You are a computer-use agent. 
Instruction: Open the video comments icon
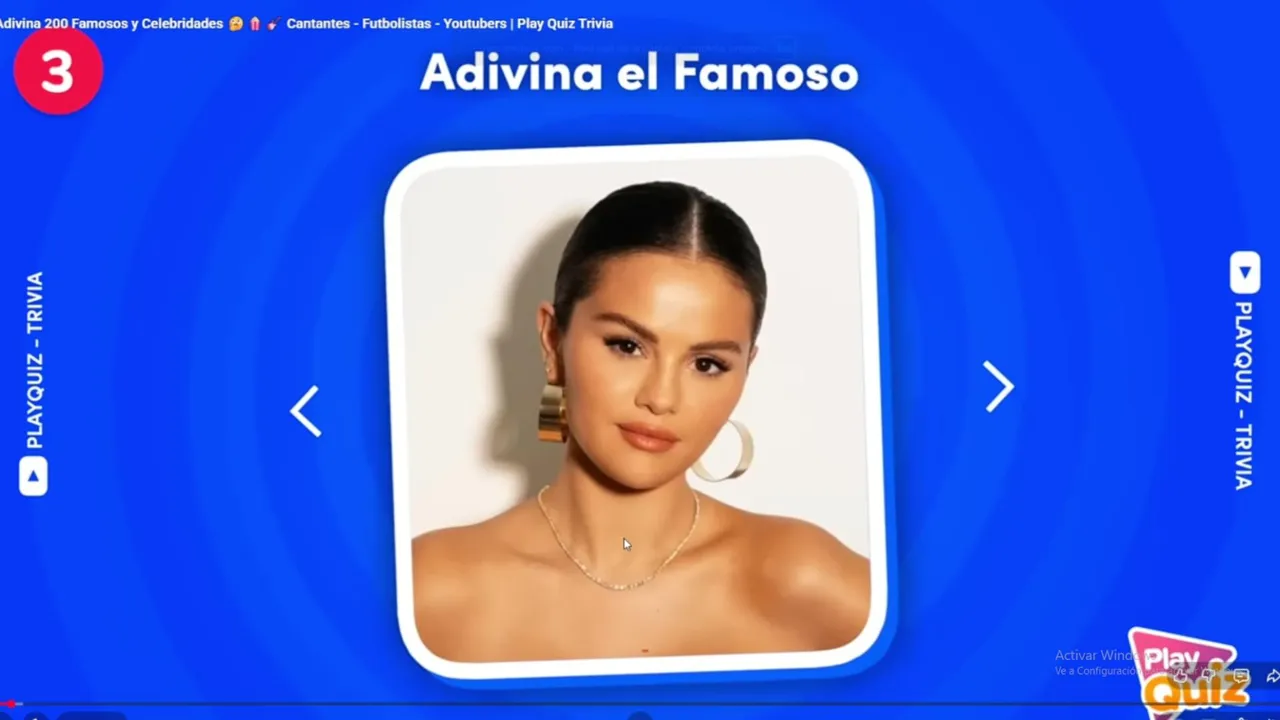click(1242, 676)
